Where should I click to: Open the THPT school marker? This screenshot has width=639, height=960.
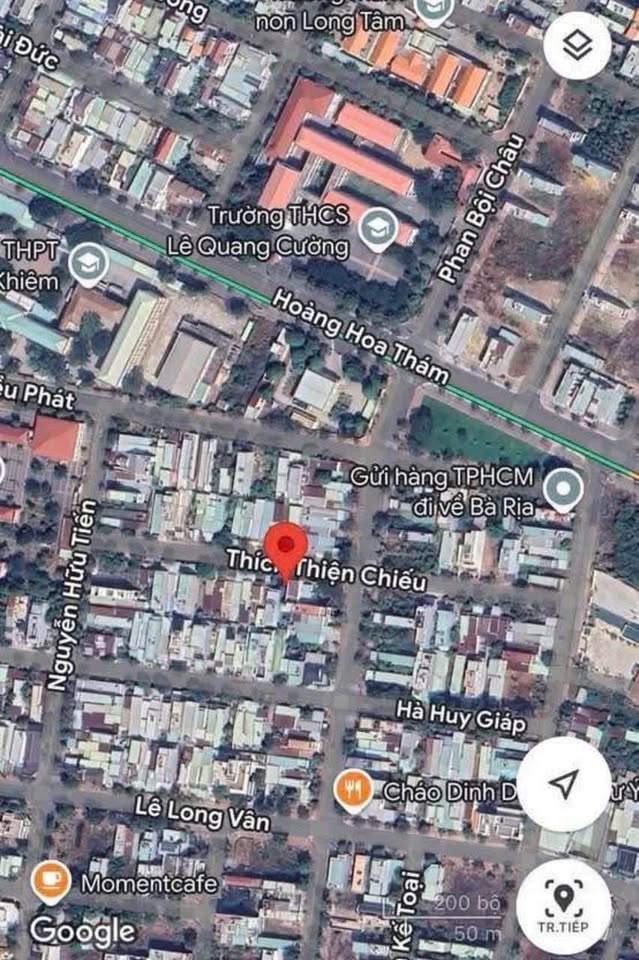(x=88, y=266)
